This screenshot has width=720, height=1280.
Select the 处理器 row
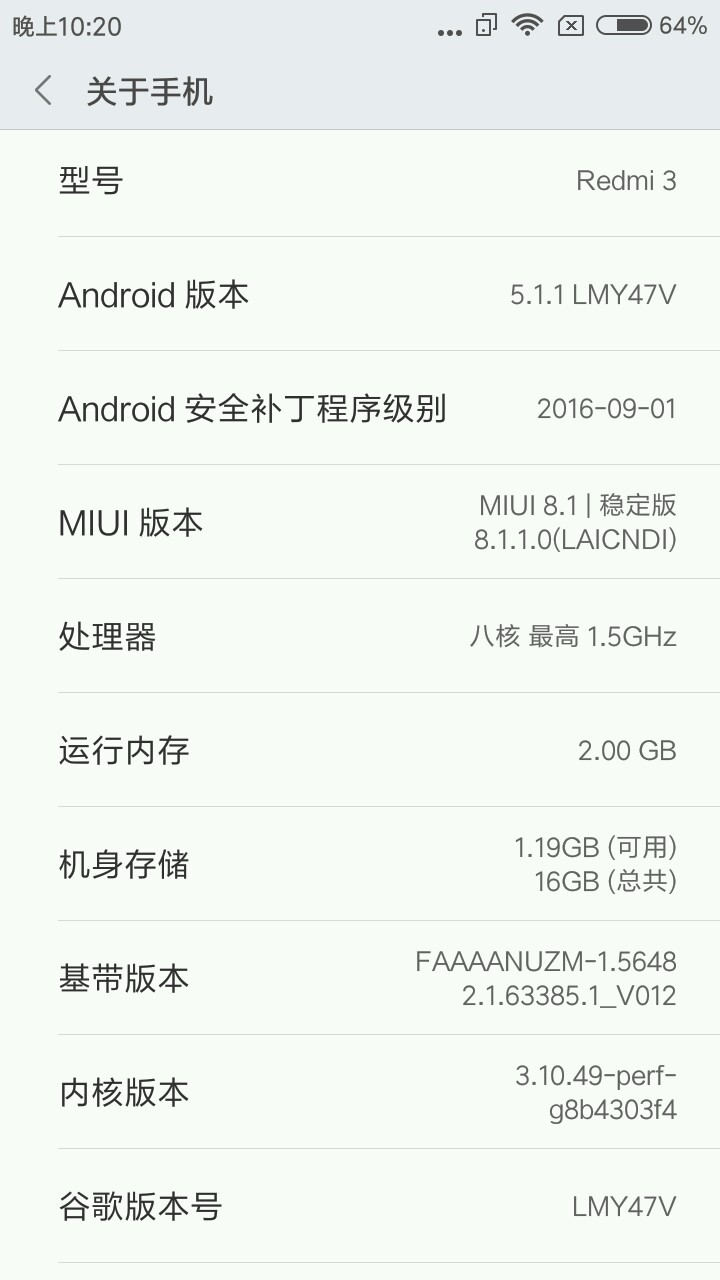pos(360,637)
